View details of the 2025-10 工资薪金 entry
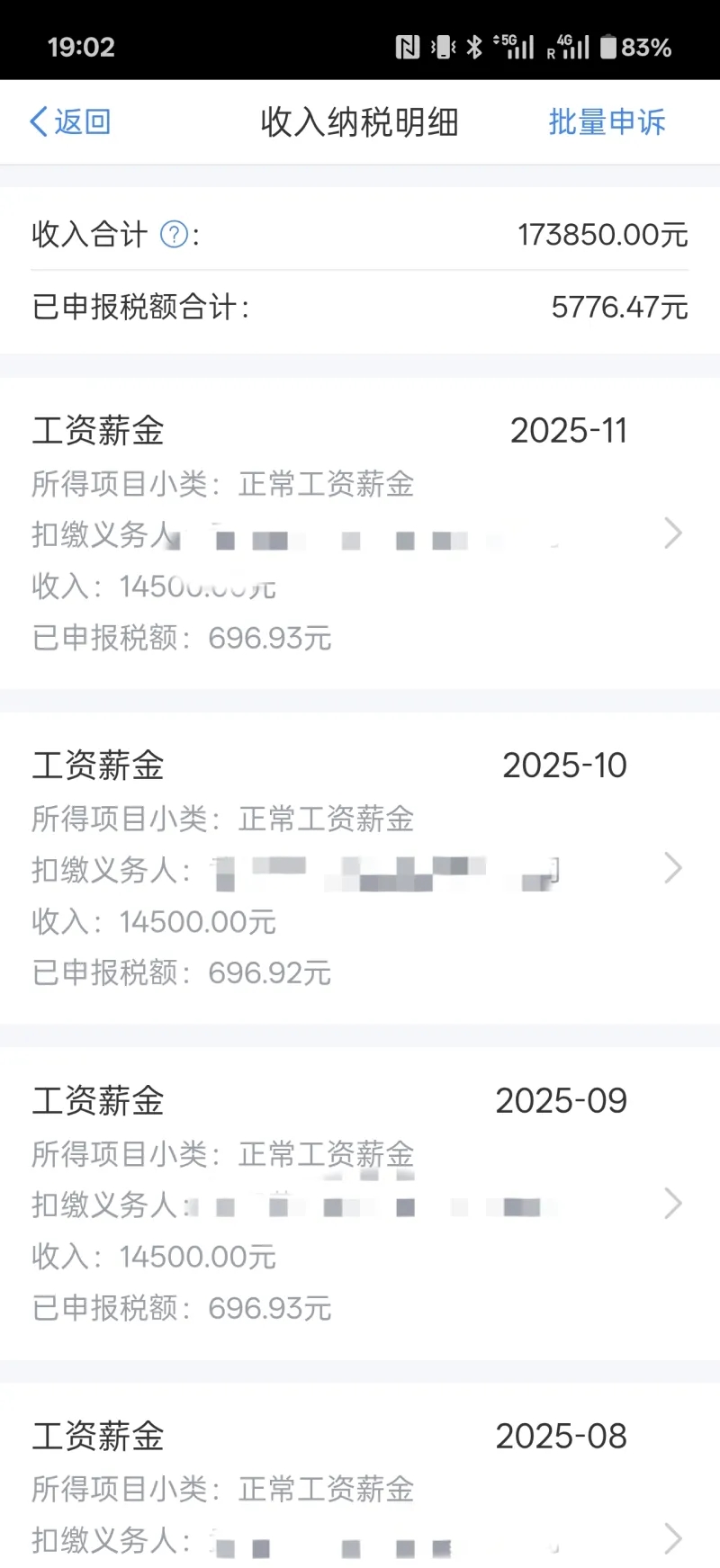 tap(360, 867)
